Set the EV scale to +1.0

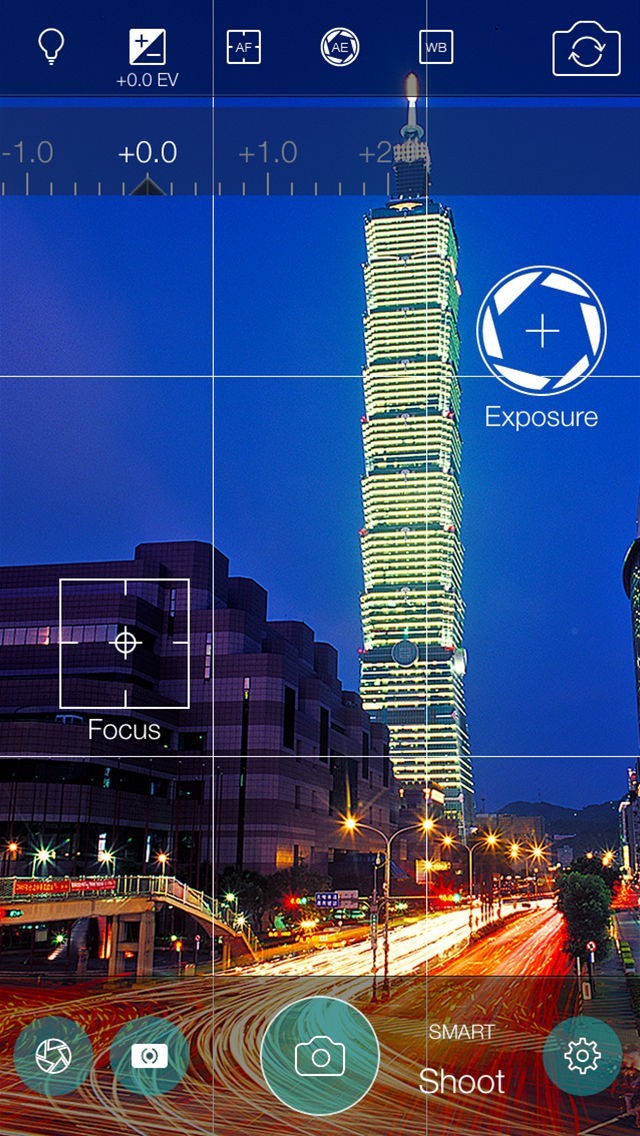(x=267, y=153)
